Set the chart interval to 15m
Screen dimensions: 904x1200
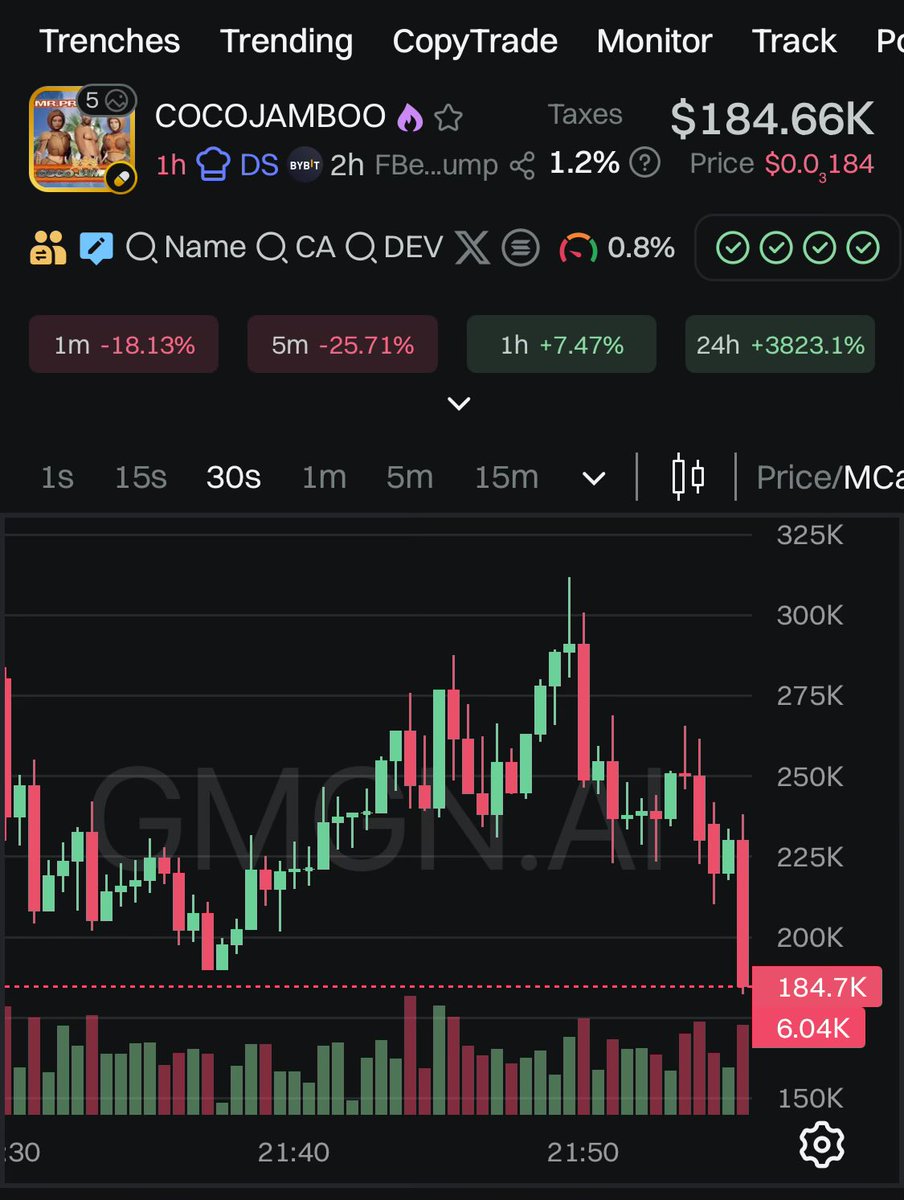point(506,477)
